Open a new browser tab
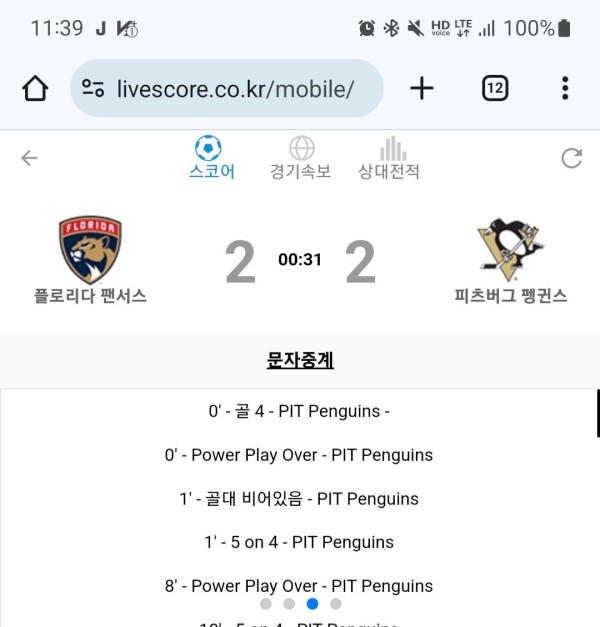600x627 pixels. click(422, 88)
